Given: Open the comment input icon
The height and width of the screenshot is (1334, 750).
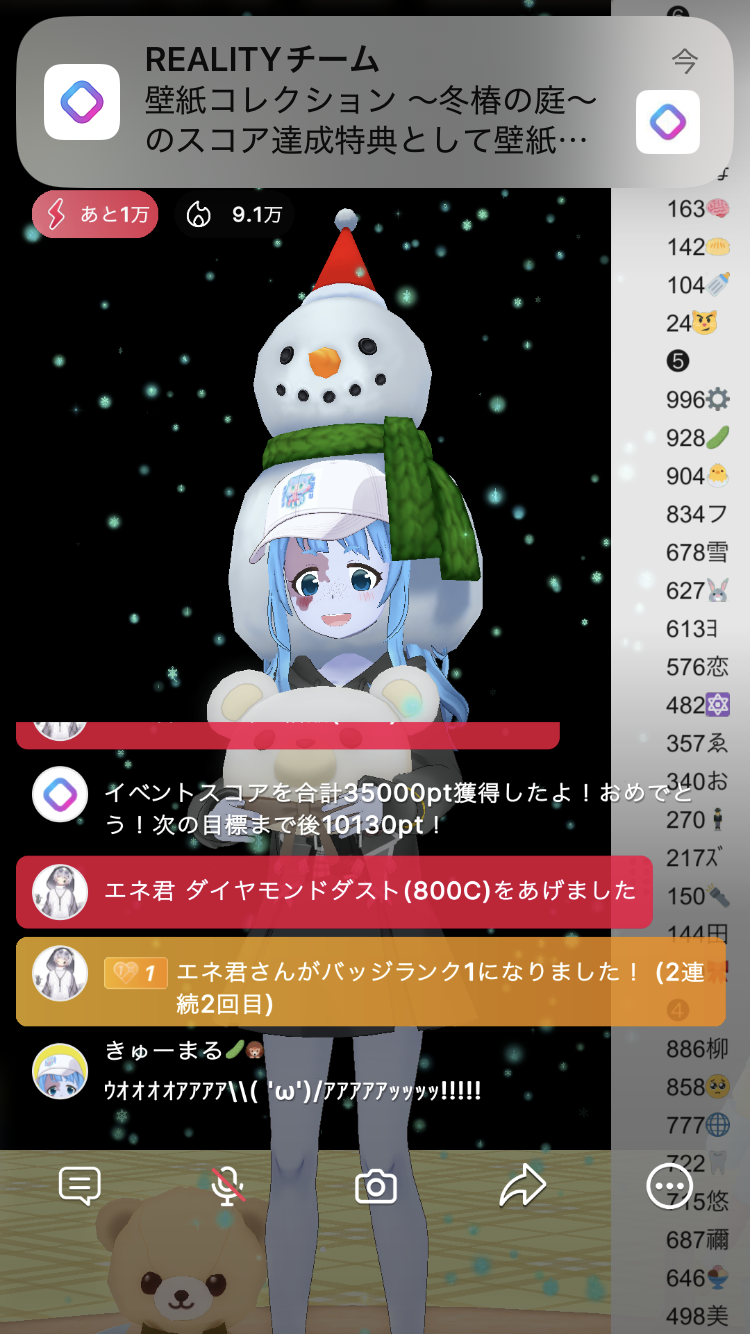Looking at the screenshot, I should click(x=80, y=1187).
